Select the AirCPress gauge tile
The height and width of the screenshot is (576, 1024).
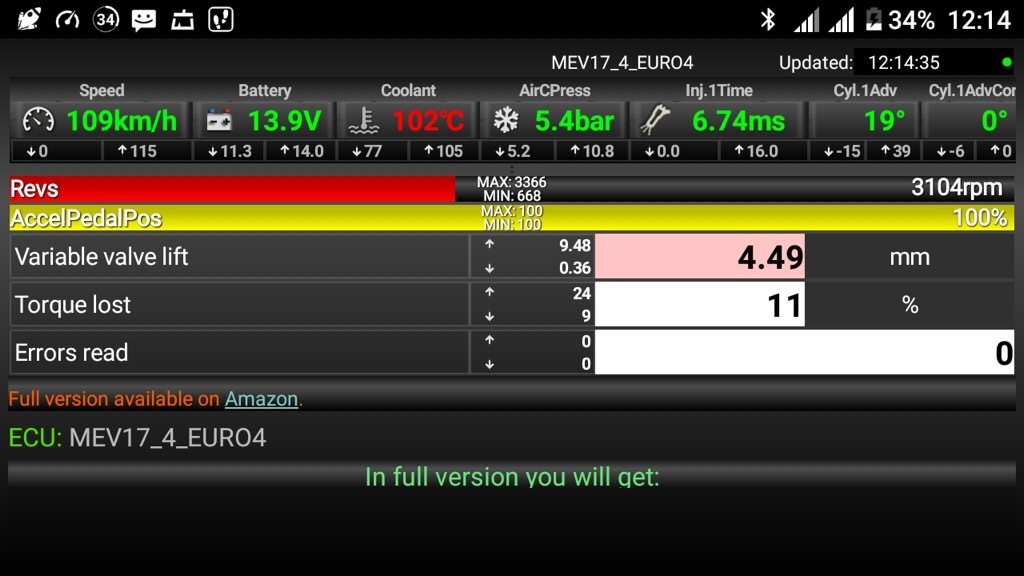pyautogui.click(x=554, y=121)
